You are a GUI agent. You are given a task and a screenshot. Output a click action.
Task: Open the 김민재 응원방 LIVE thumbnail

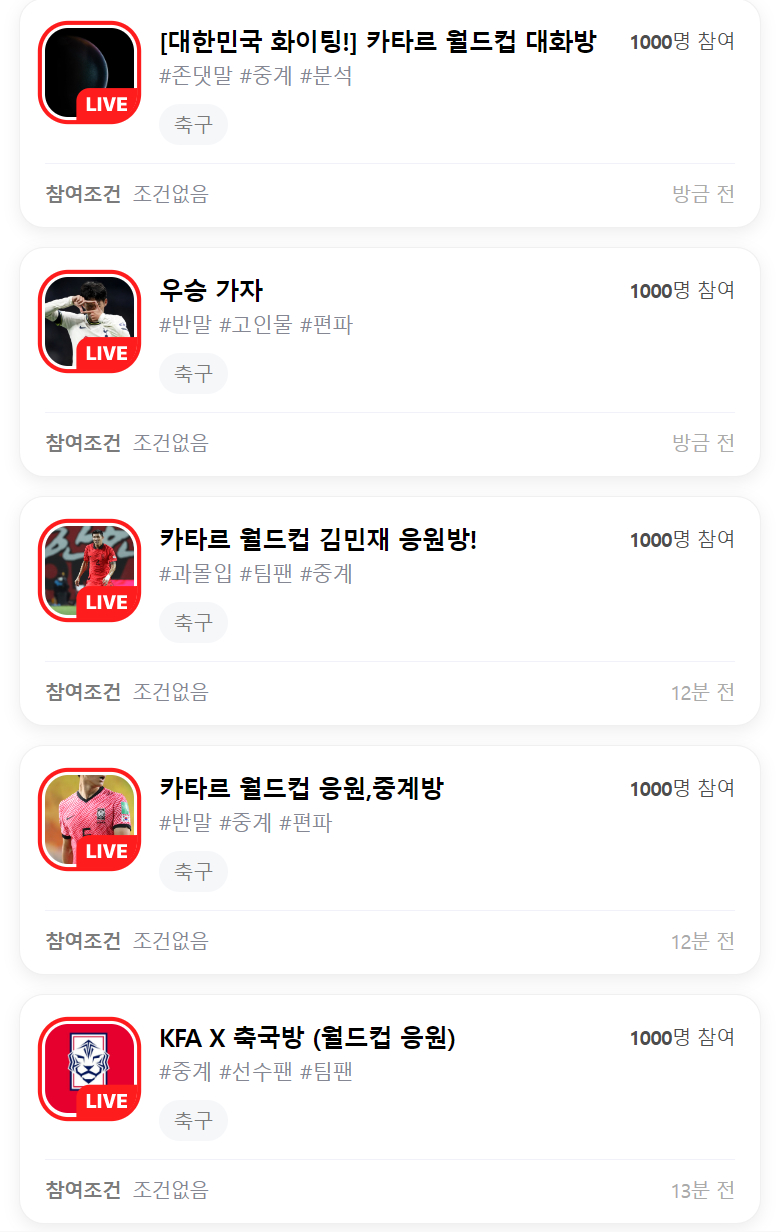[x=89, y=570]
